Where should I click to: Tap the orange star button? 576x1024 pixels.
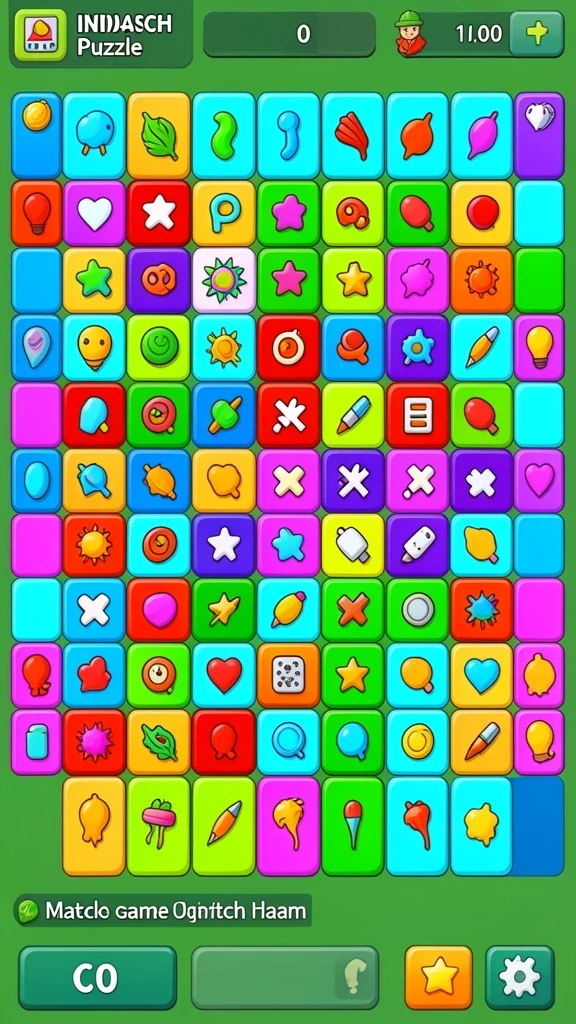point(439,977)
